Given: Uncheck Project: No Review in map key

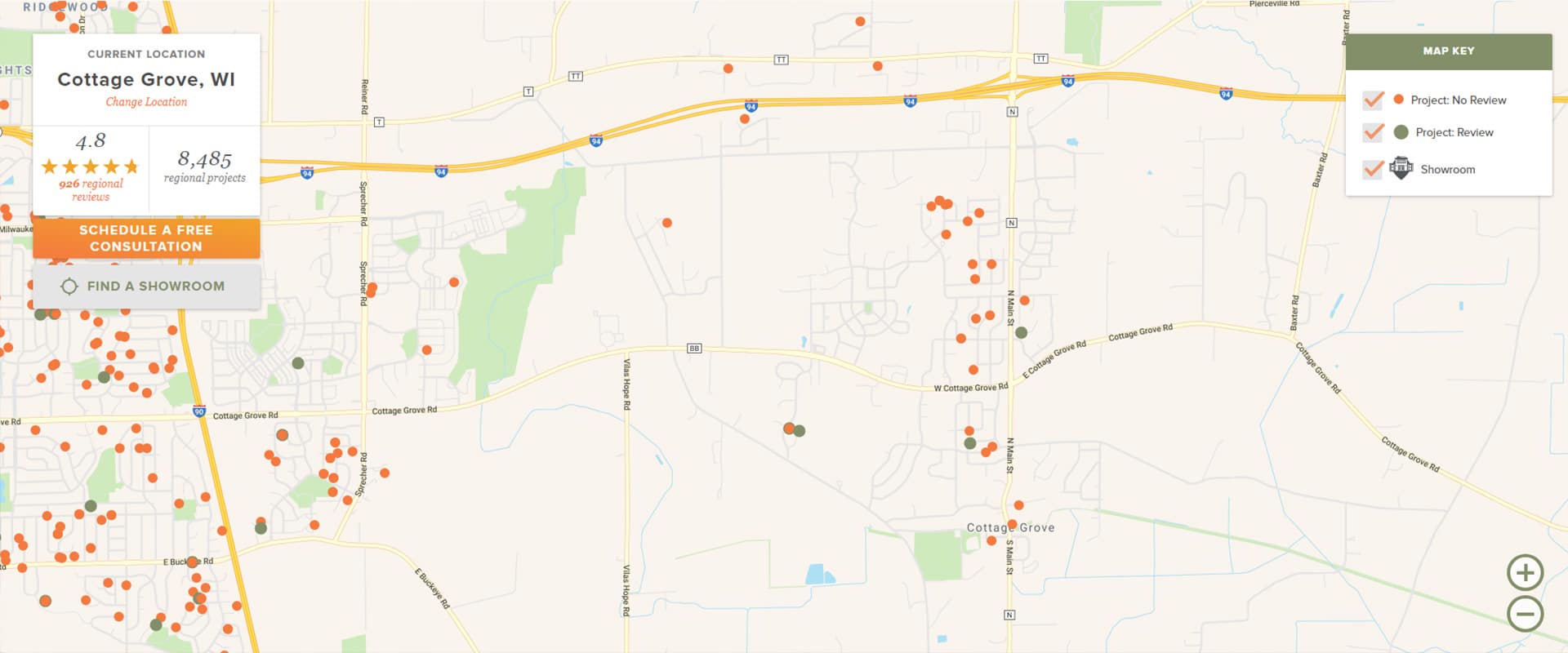Looking at the screenshot, I should [x=1373, y=100].
